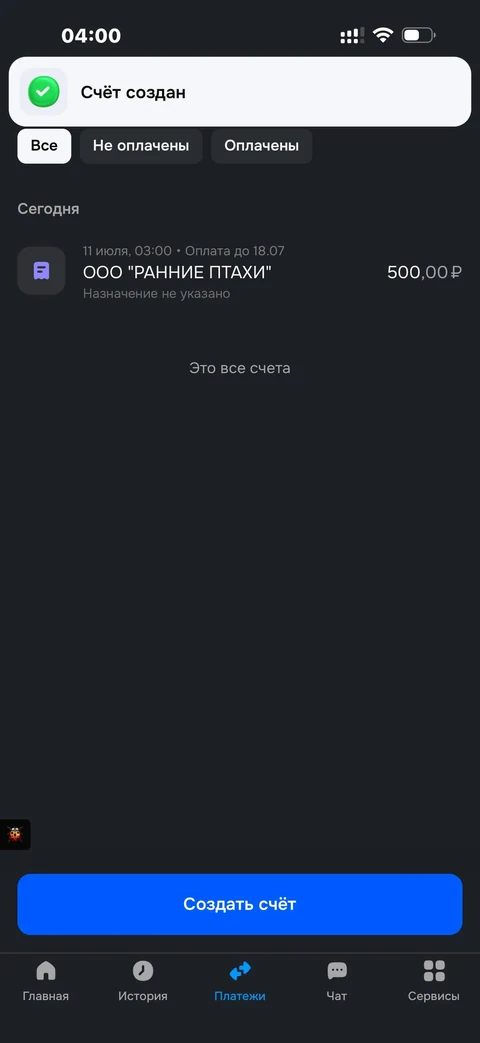Switch to the Сервисы tab
The width and height of the screenshot is (480, 1043).
[433, 981]
